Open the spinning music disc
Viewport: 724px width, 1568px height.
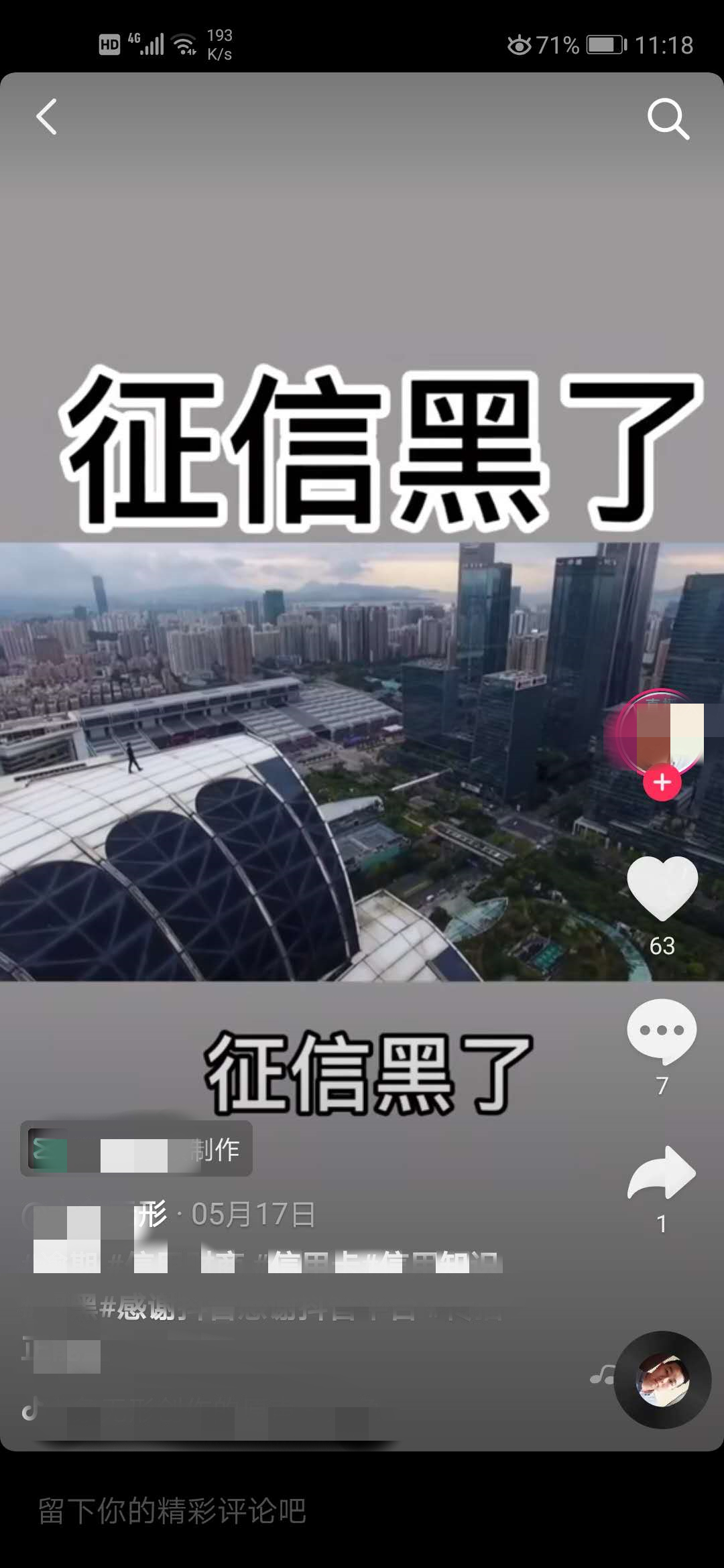pyautogui.click(x=662, y=1380)
